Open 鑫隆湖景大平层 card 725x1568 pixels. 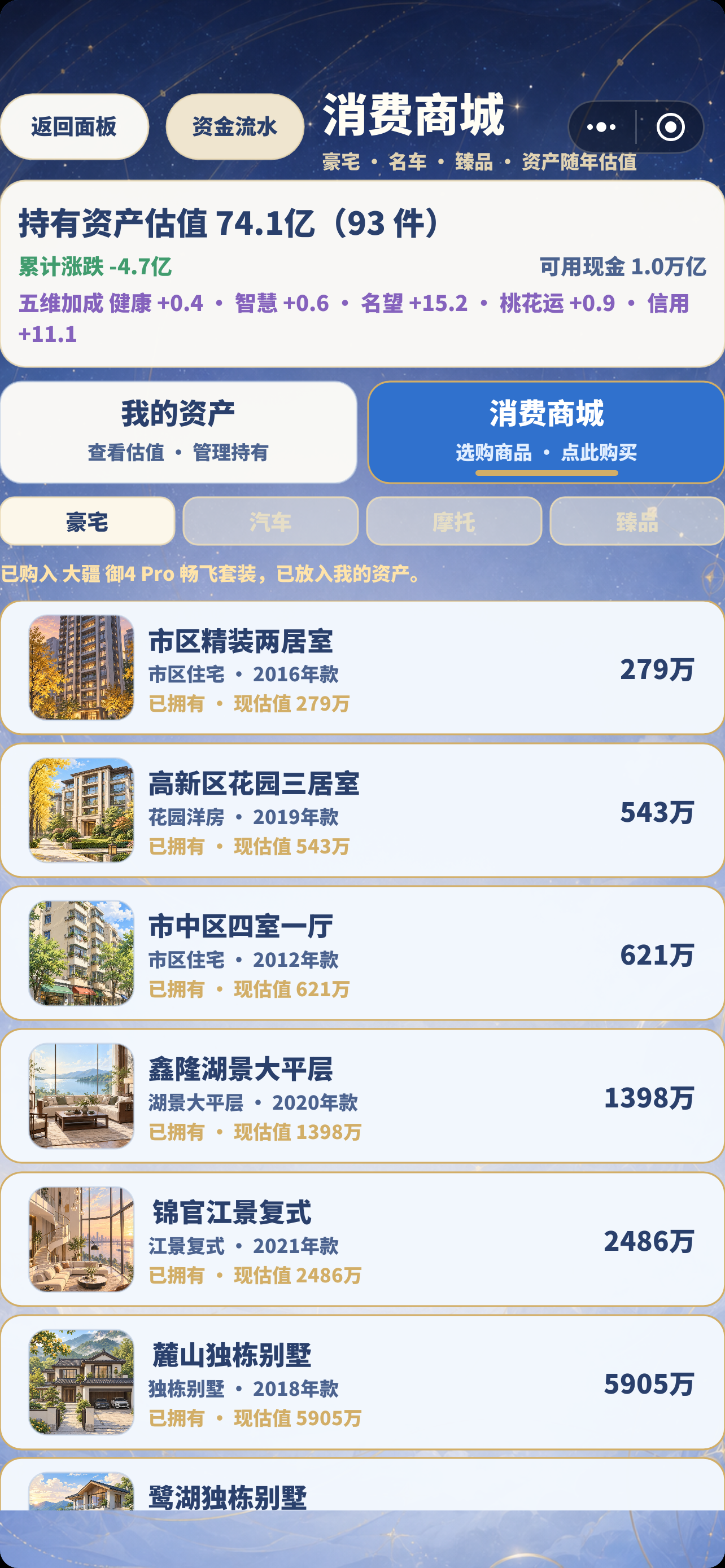362,1096
